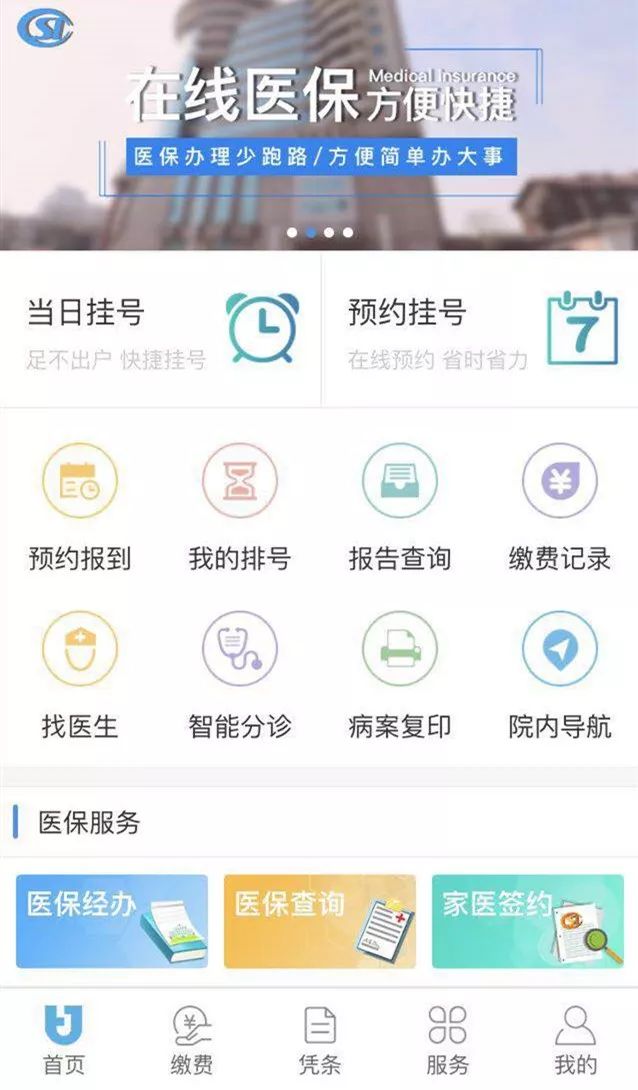Launch 院内导航 hospital navigation
638x1090 pixels.
click(x=559, y=676)
